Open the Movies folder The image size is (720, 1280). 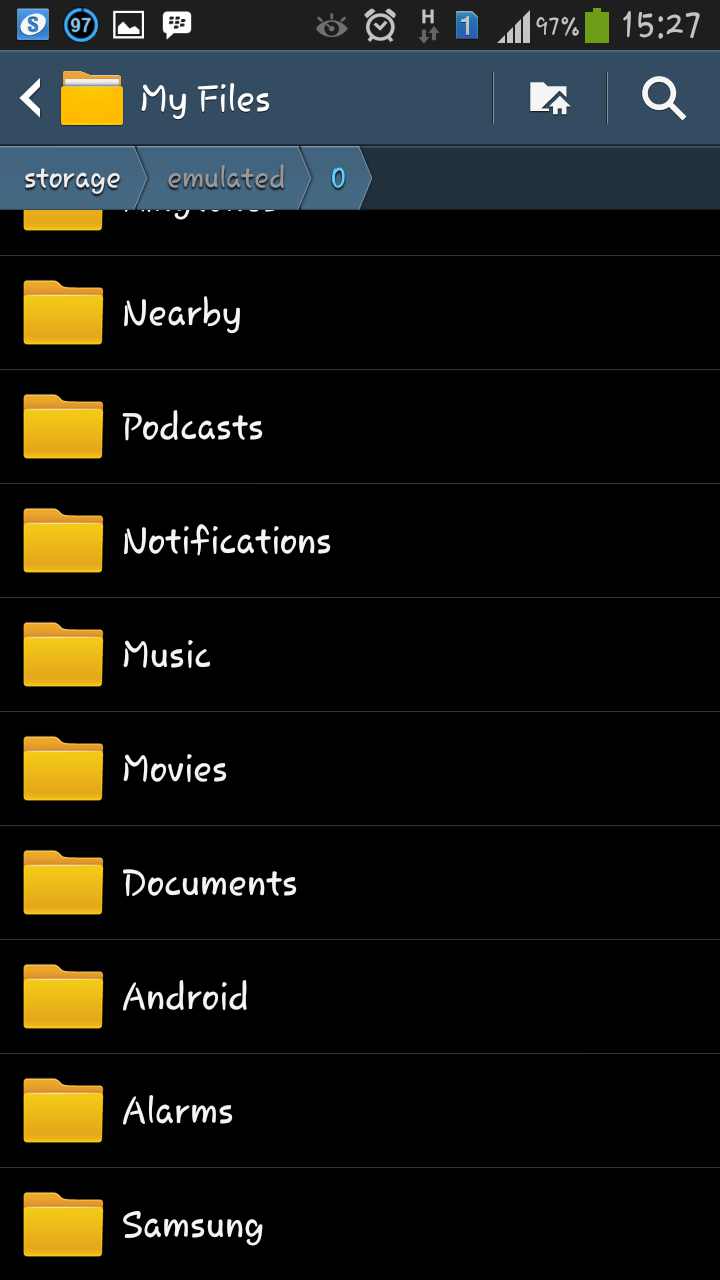tap(360, 769)
